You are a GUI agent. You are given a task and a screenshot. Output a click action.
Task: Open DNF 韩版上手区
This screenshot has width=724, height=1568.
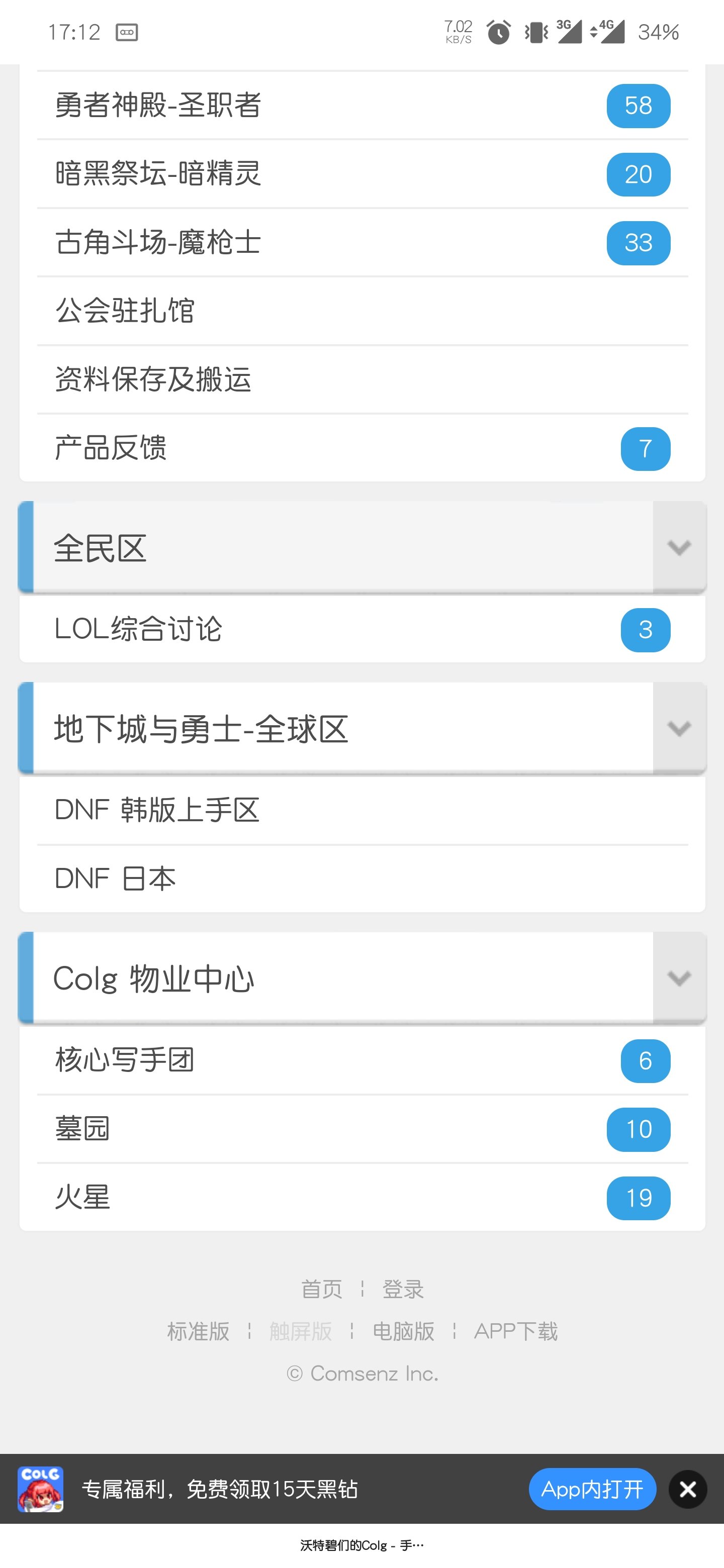pyautogui.click(x=363, y=810)
